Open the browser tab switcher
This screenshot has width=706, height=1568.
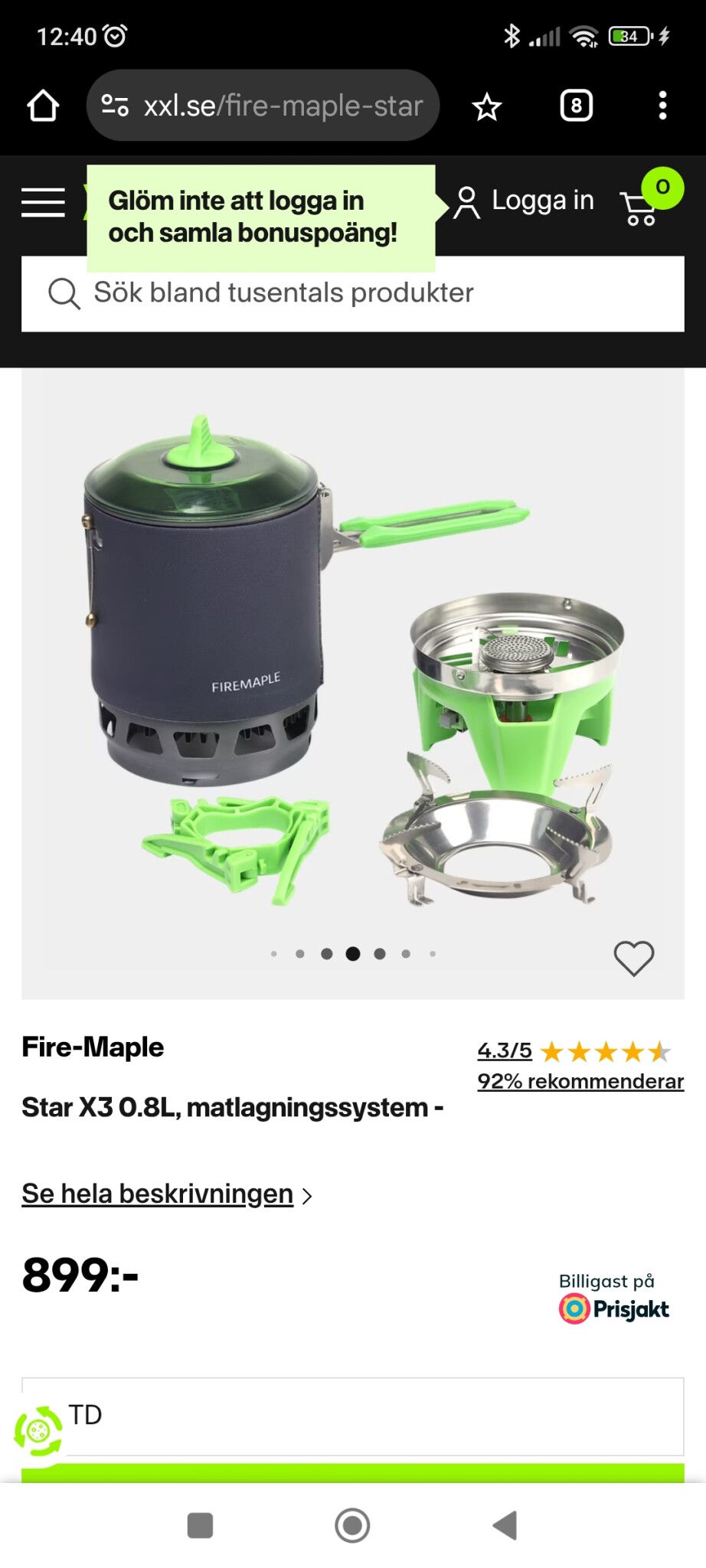point(576,106)
